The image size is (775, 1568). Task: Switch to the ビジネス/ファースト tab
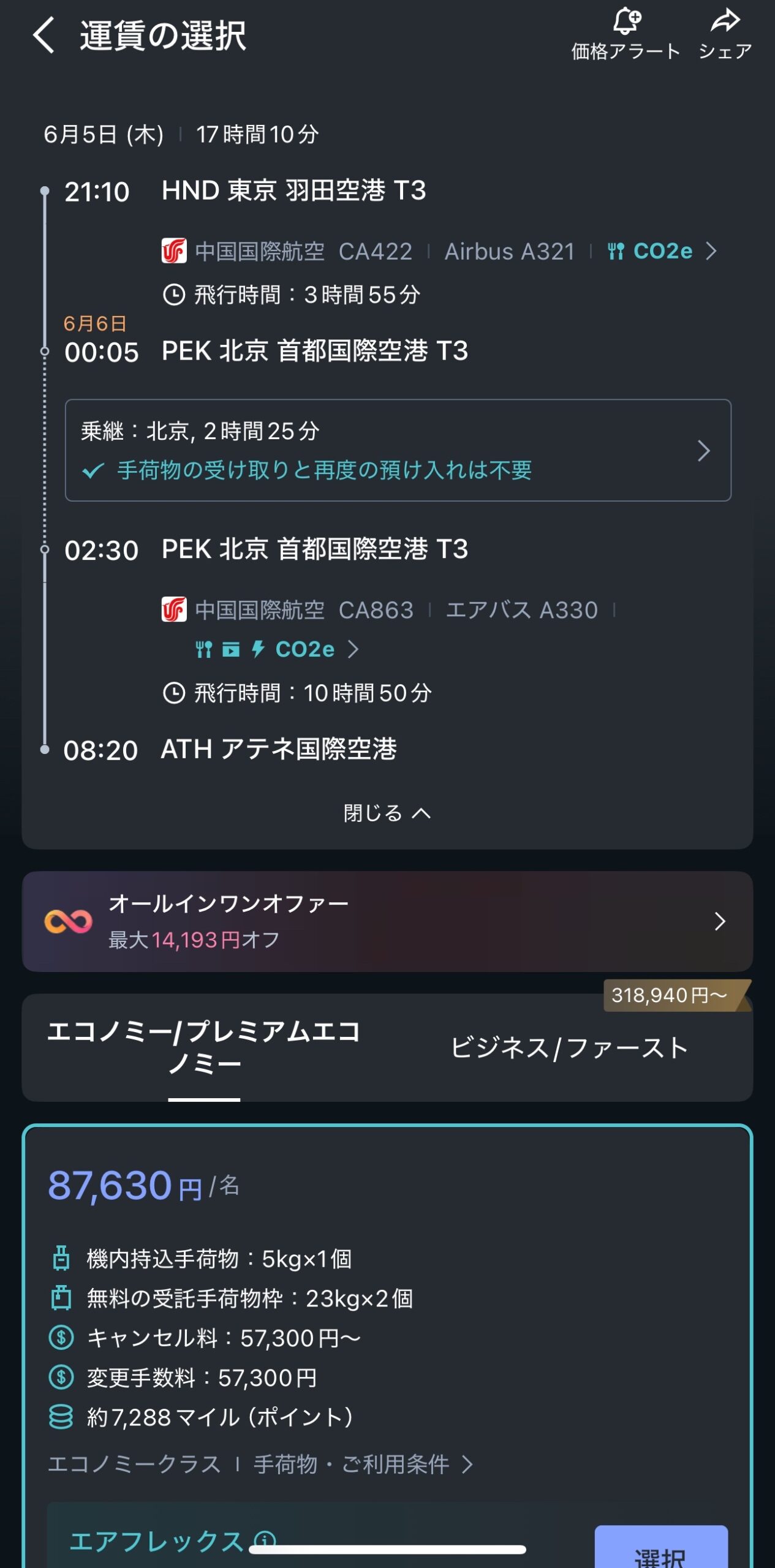coord(569,1047)
